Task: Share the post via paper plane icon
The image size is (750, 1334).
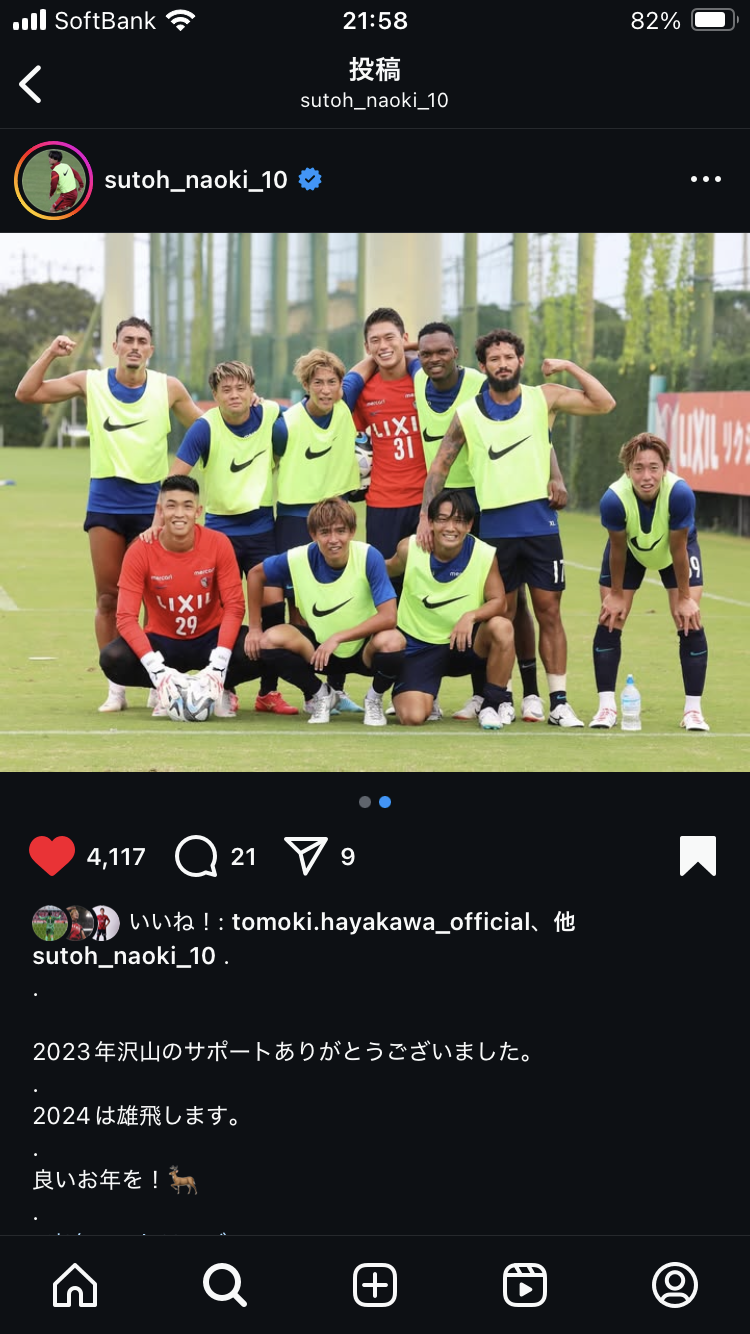Action: [x=306, y=856]
